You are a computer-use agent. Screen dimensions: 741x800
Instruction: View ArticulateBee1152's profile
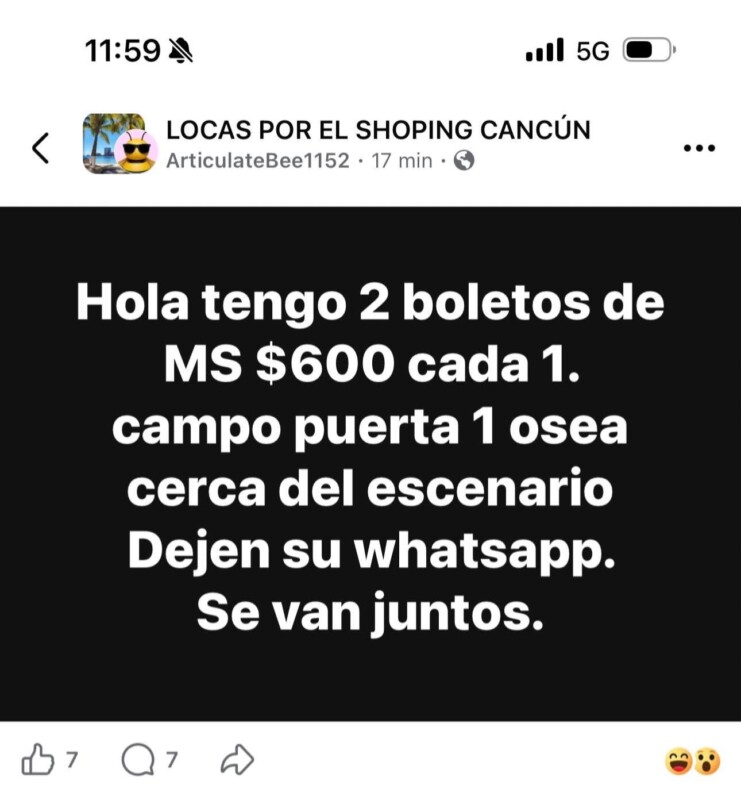tap(258, 160)
